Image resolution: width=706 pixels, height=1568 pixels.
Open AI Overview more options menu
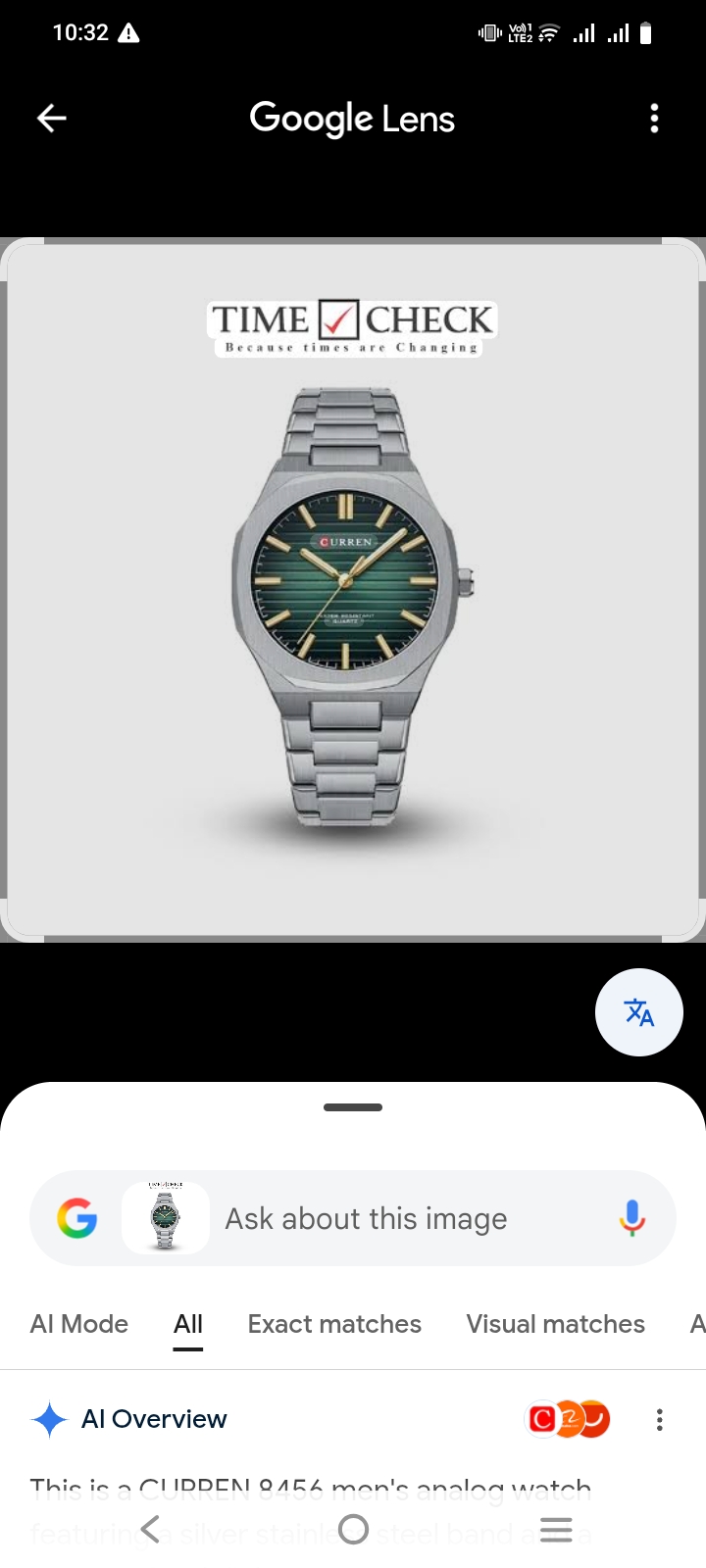[x=660, y=1419]
